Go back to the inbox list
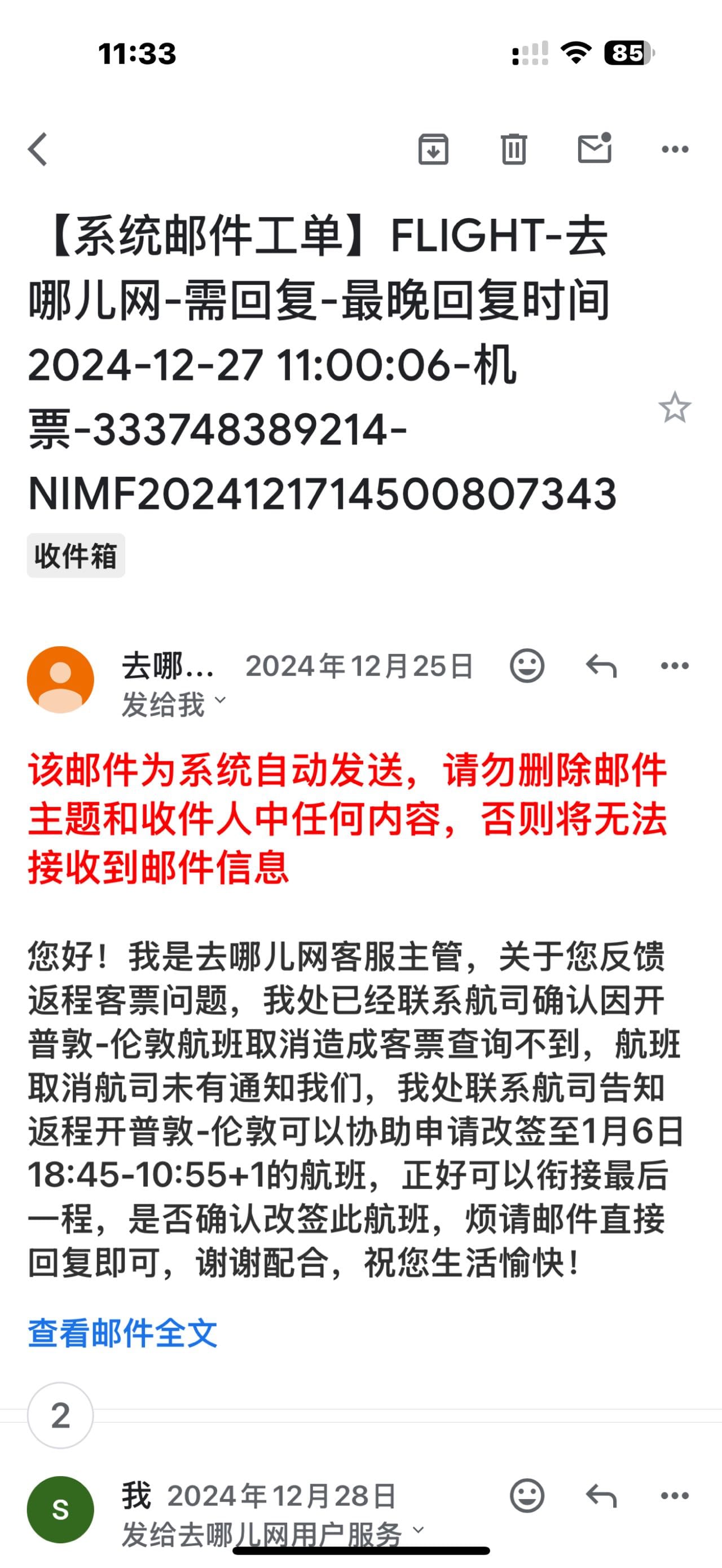722x1568 pixels. 38,149
